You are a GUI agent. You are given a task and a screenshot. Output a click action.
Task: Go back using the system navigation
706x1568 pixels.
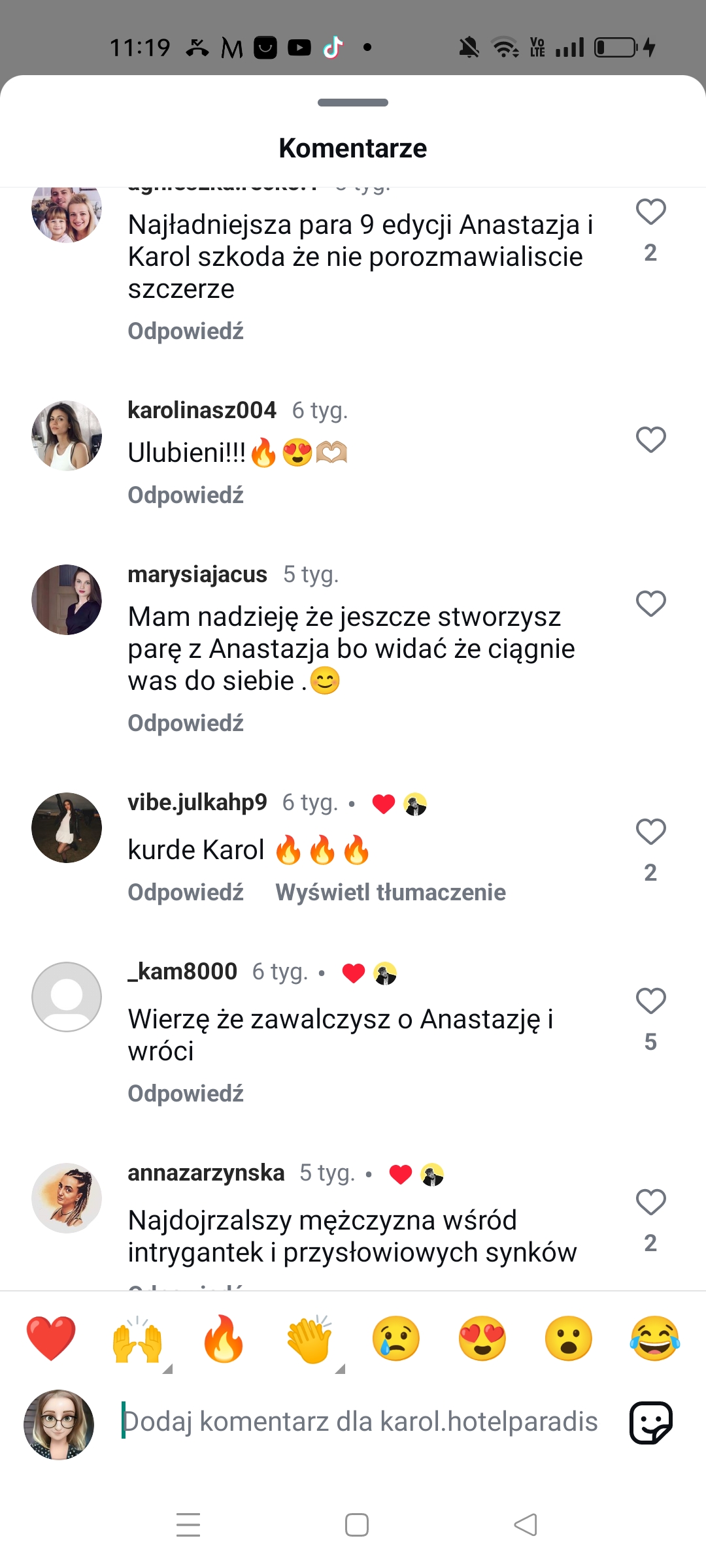(526, 1525)
